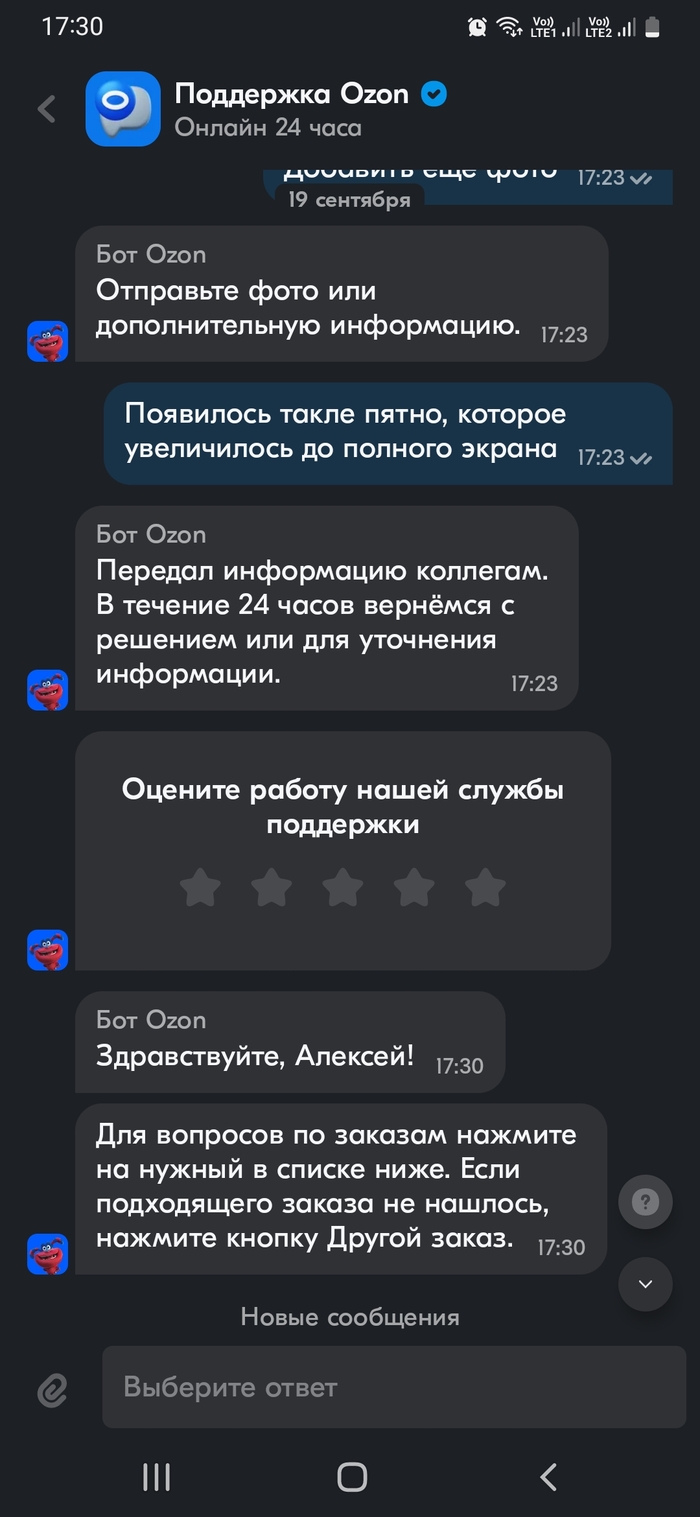Viewport: 700px width, 1517px height.
Task: Go to the phone's home screen
Action: [351, 1476]
